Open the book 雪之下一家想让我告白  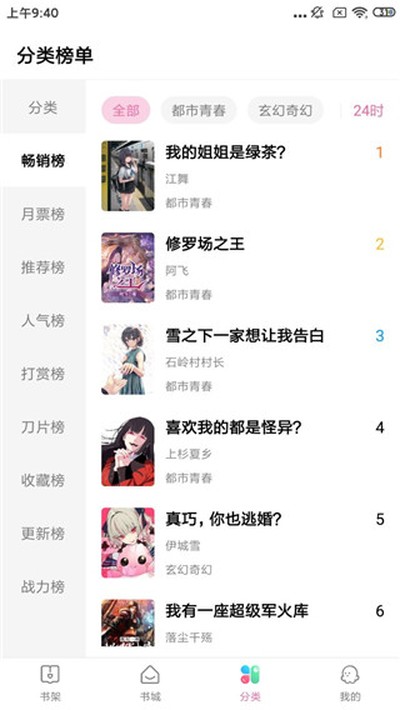coord(242,360)
